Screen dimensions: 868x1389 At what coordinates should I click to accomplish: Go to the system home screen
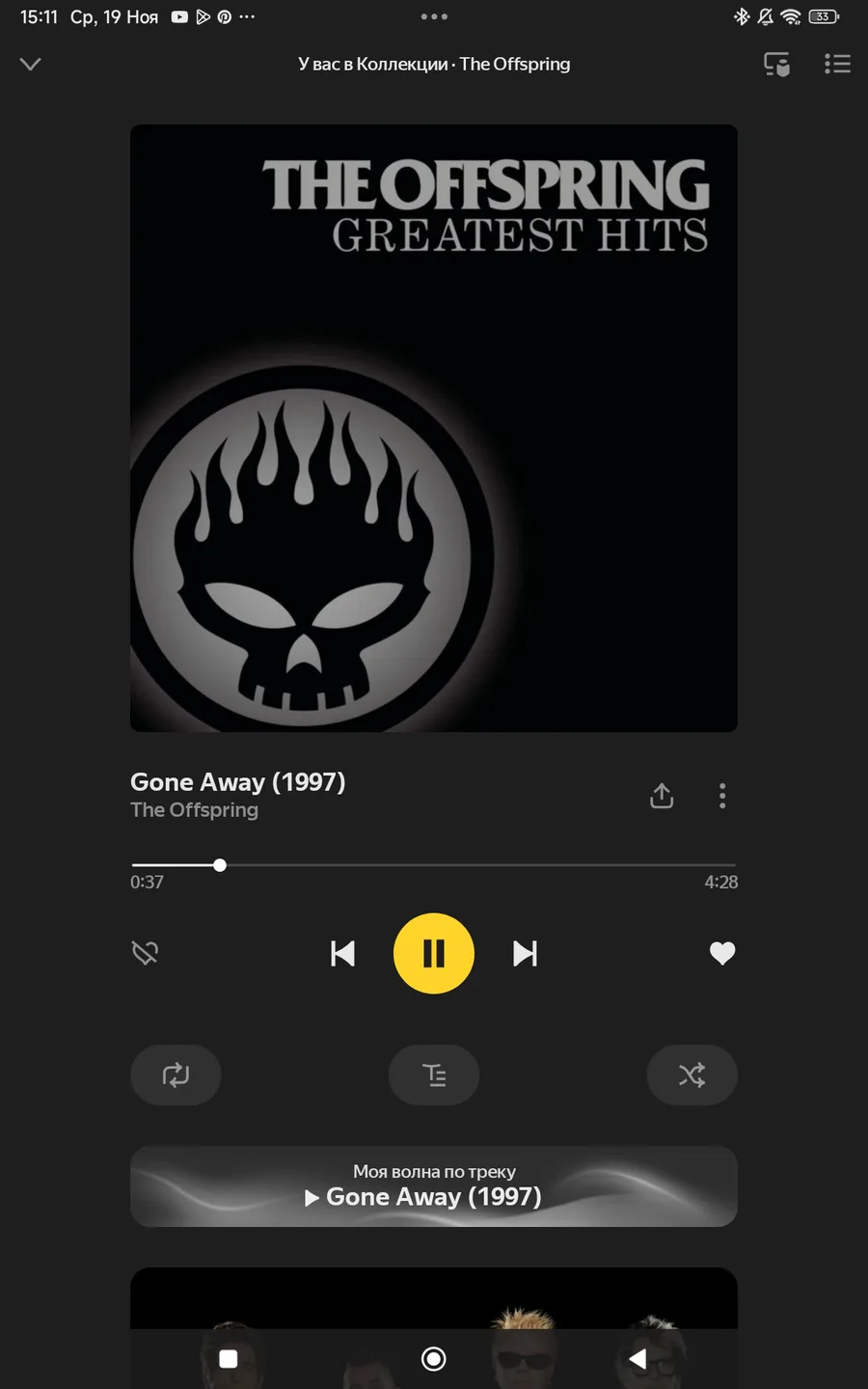434,1359
